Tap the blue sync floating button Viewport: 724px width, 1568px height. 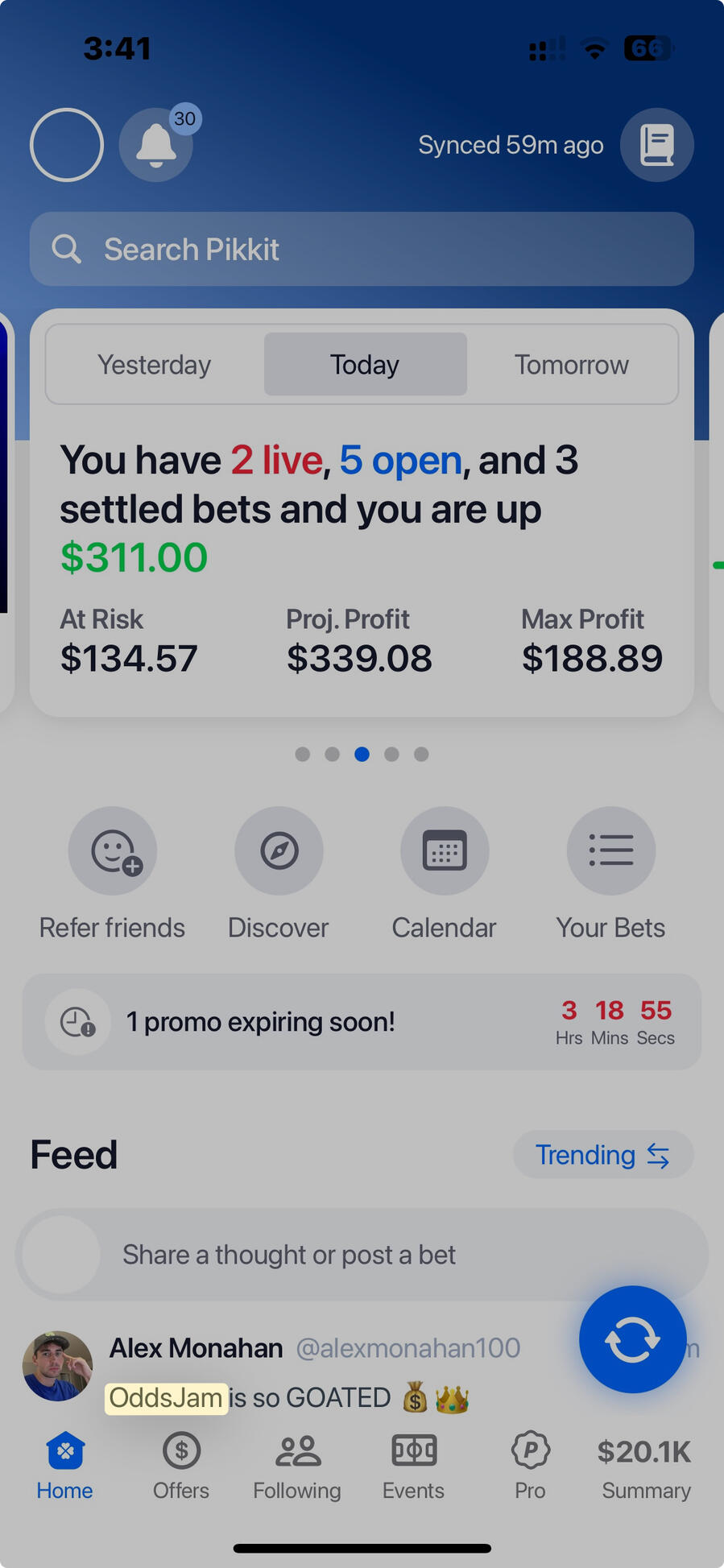click(x=632, y=1339)
